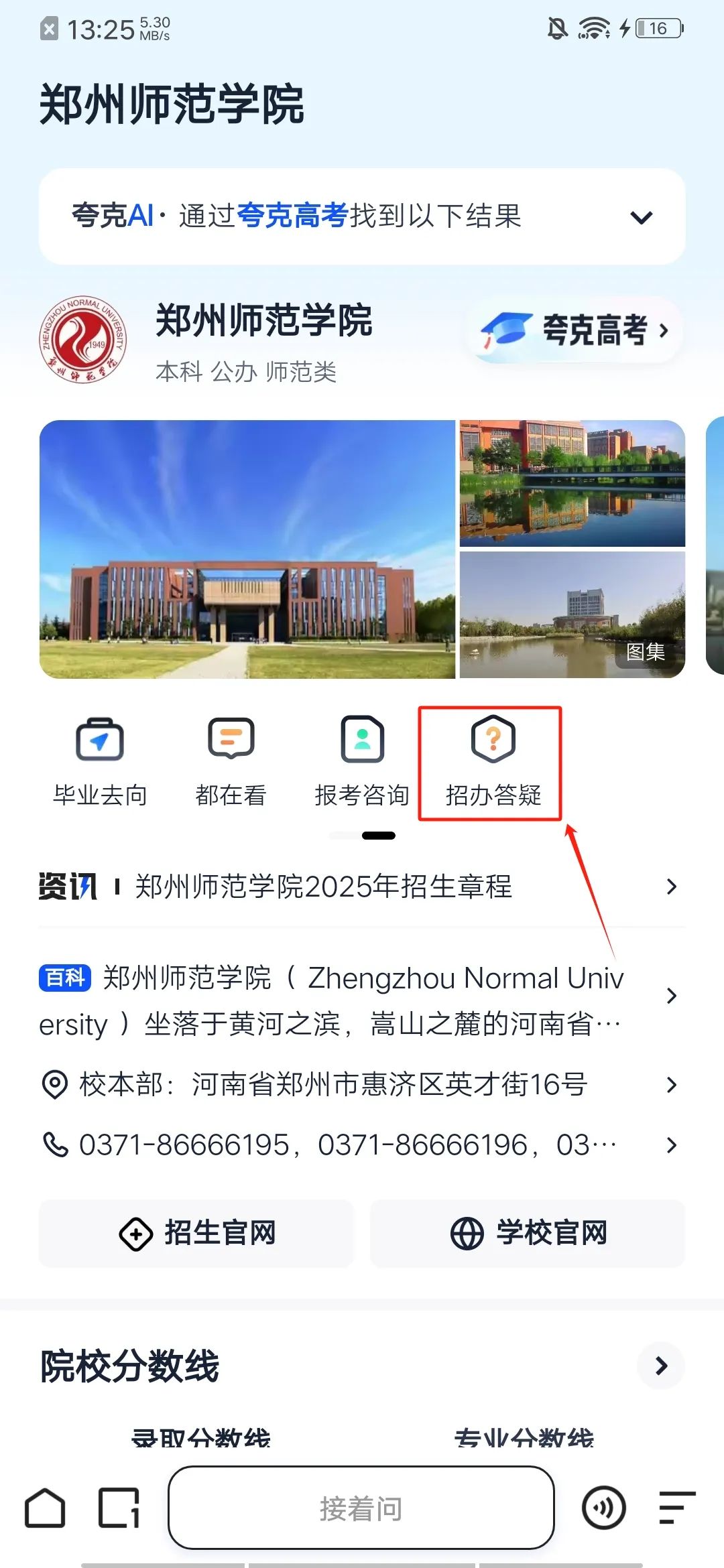Open the phone numbers row
This screenshot has height=1568, width=724.
click(362, 1145)
